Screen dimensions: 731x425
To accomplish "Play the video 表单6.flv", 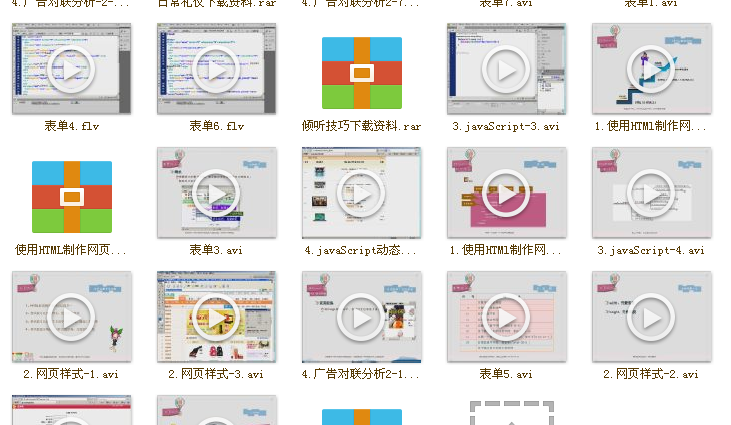I will tap(217, 68).
